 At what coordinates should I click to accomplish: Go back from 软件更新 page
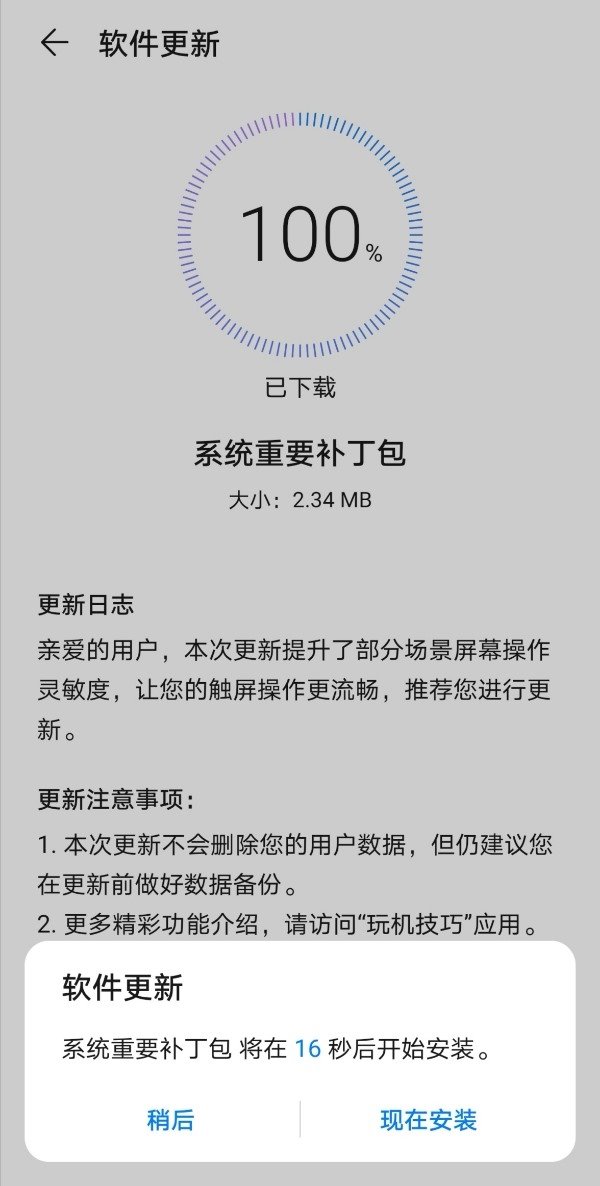point(54,43)
